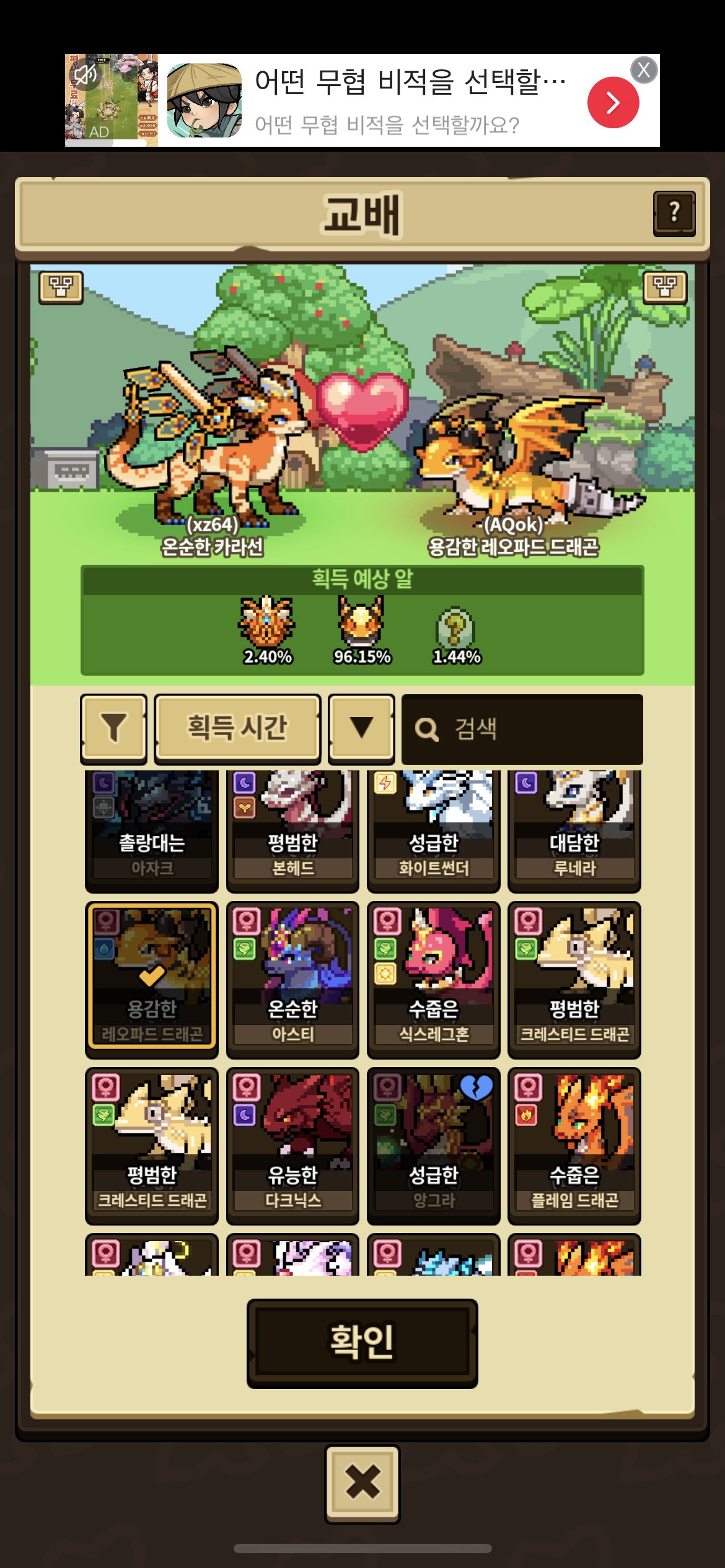Open the help question mark button
725x1568 pixels.
click(674, 214)
